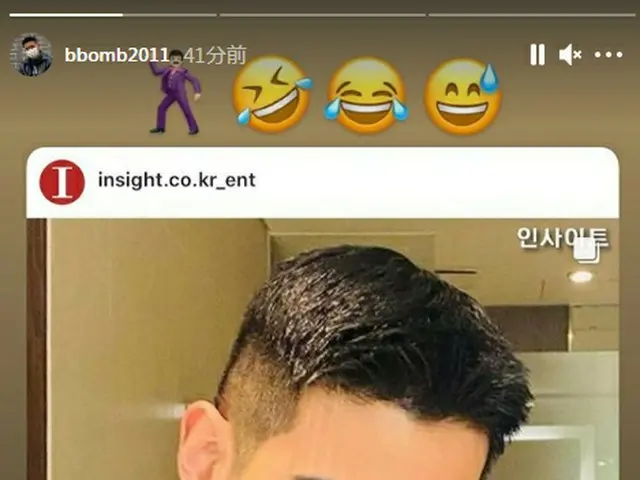Open bbomb2011's profile picture
The image size is (640, 480).
click(31, 55)
